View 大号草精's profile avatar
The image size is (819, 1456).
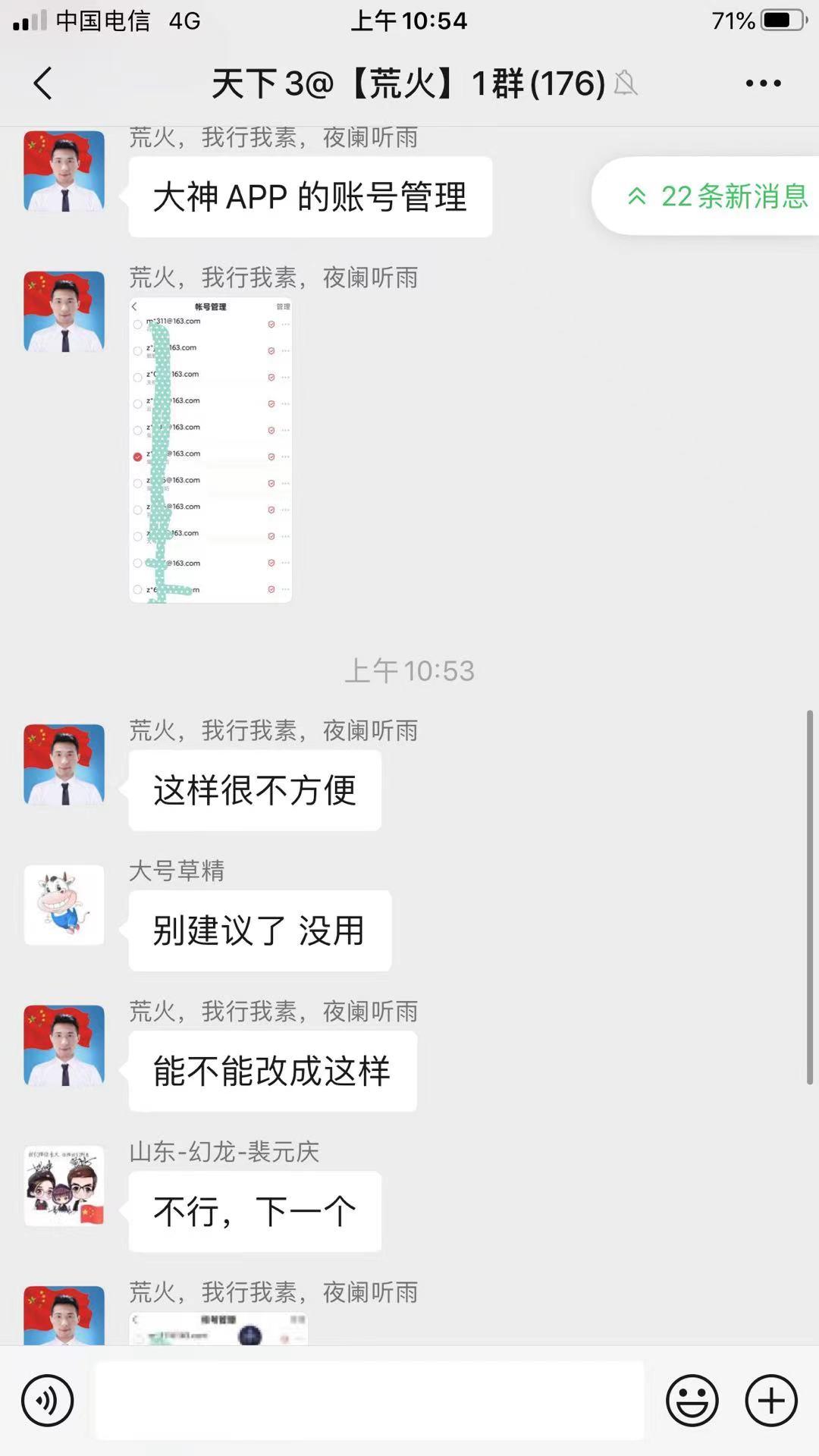pos(64,905)
